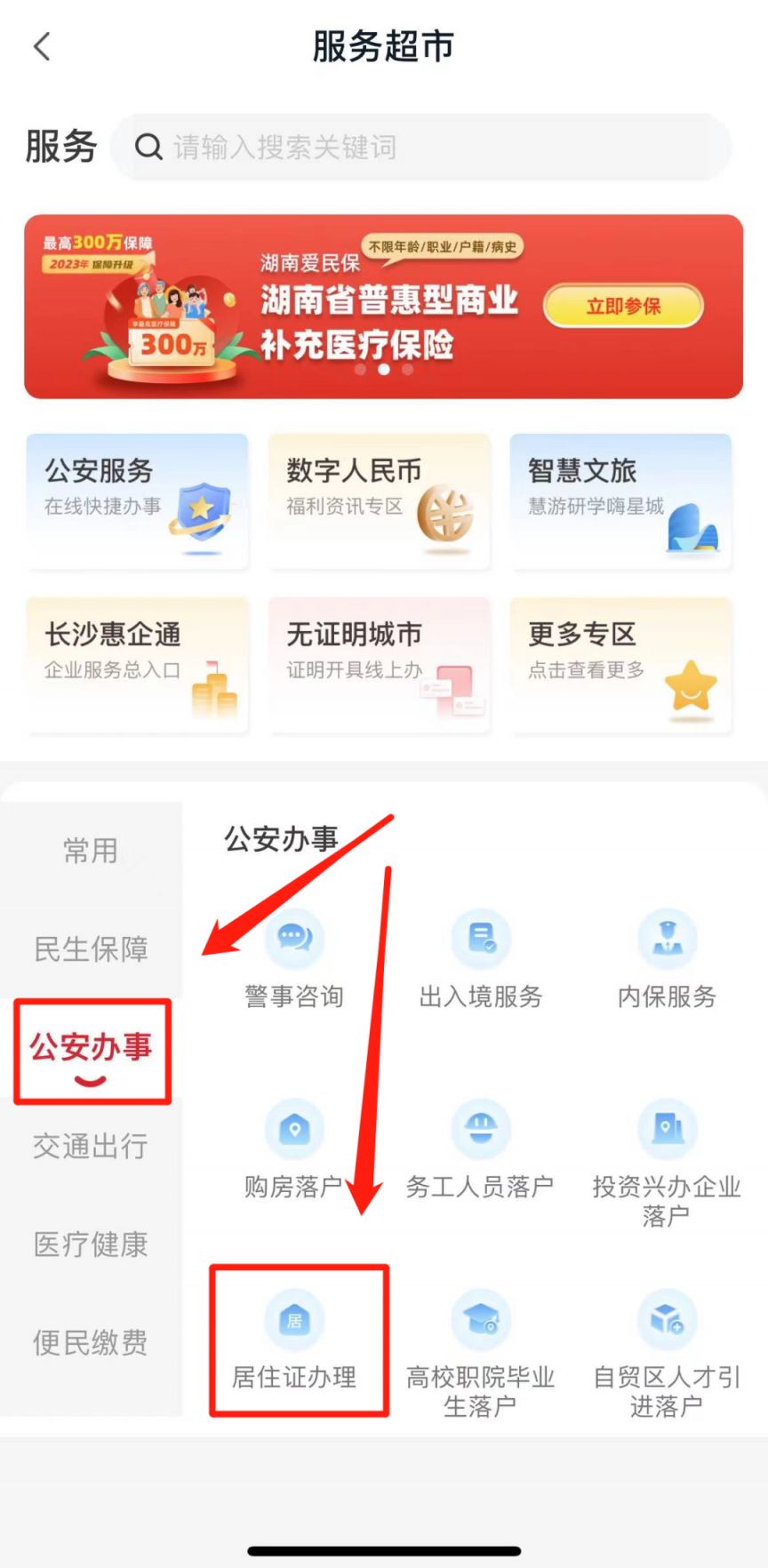
Task: Go back using the top-left arrow
Action: (x=42, y=46)
